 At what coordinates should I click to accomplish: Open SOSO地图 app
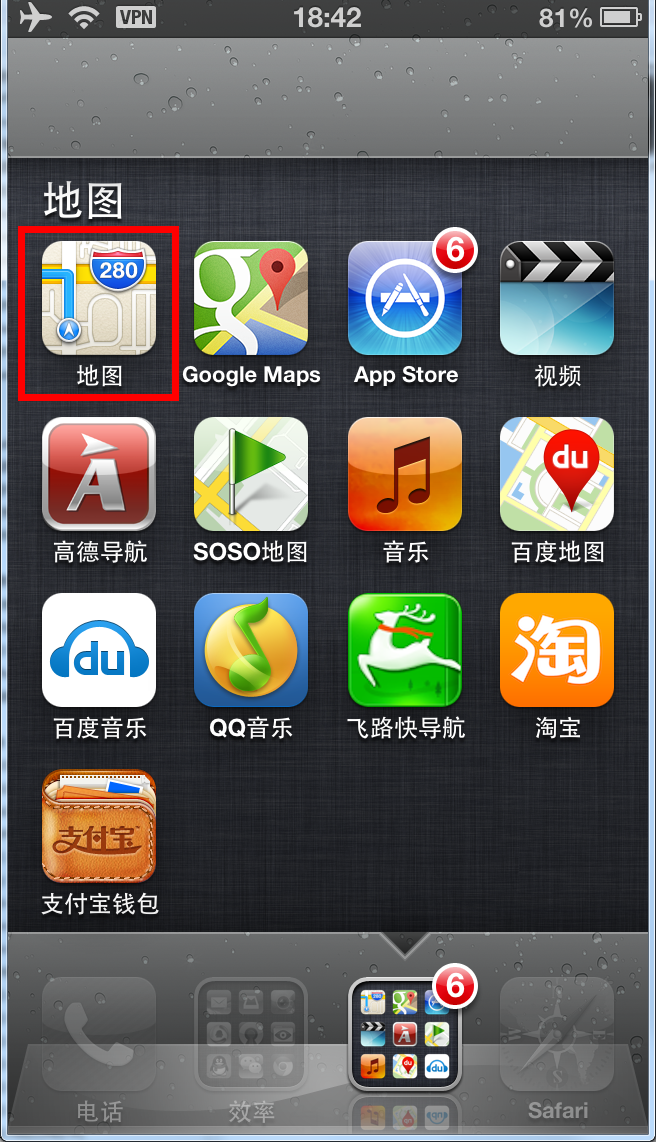coord(251,474)
